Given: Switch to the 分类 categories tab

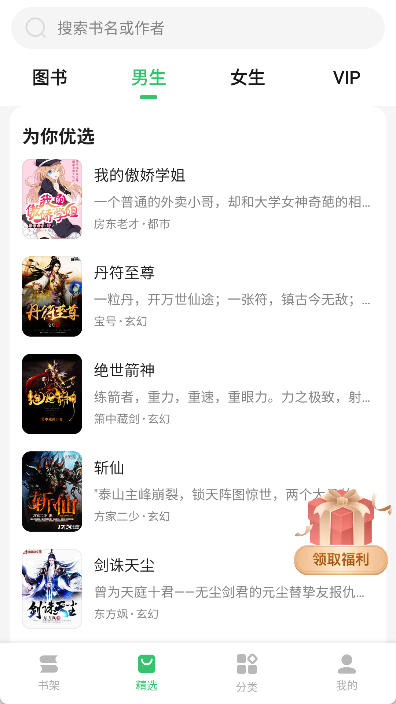Looking at the screenshot, I should point(246,673).
